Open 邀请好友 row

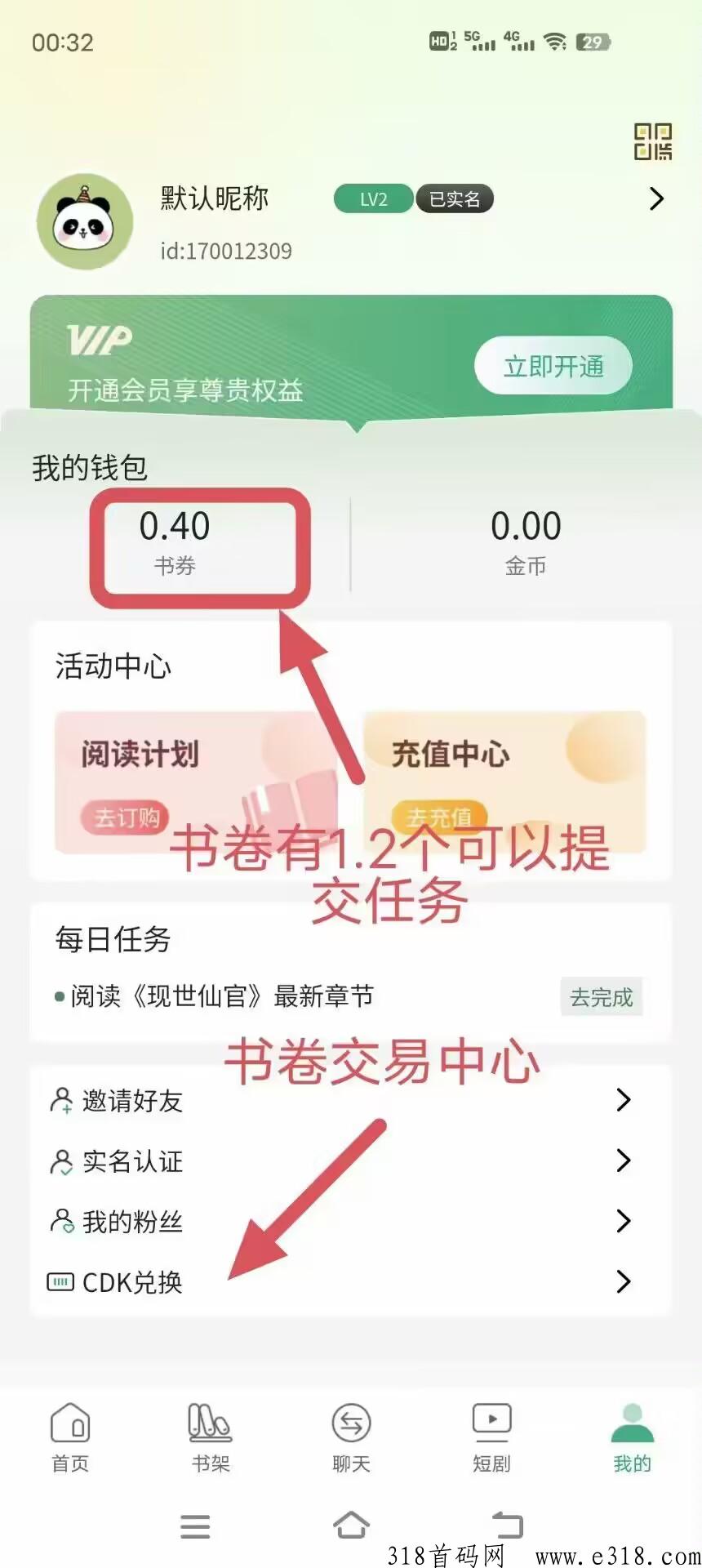pyautogui.click(x=343, y=1100)
